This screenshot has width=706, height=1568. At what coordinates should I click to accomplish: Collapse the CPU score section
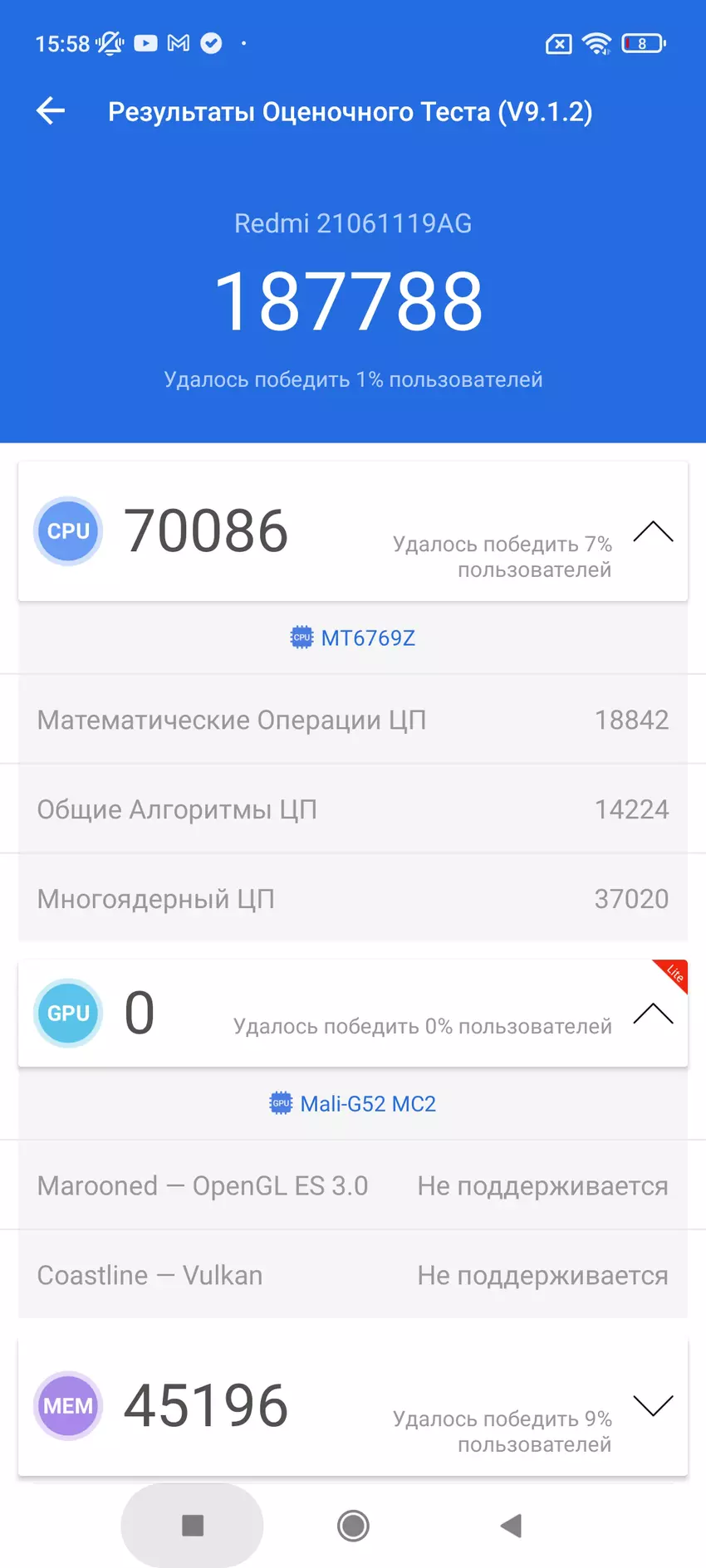click(653, 531)
